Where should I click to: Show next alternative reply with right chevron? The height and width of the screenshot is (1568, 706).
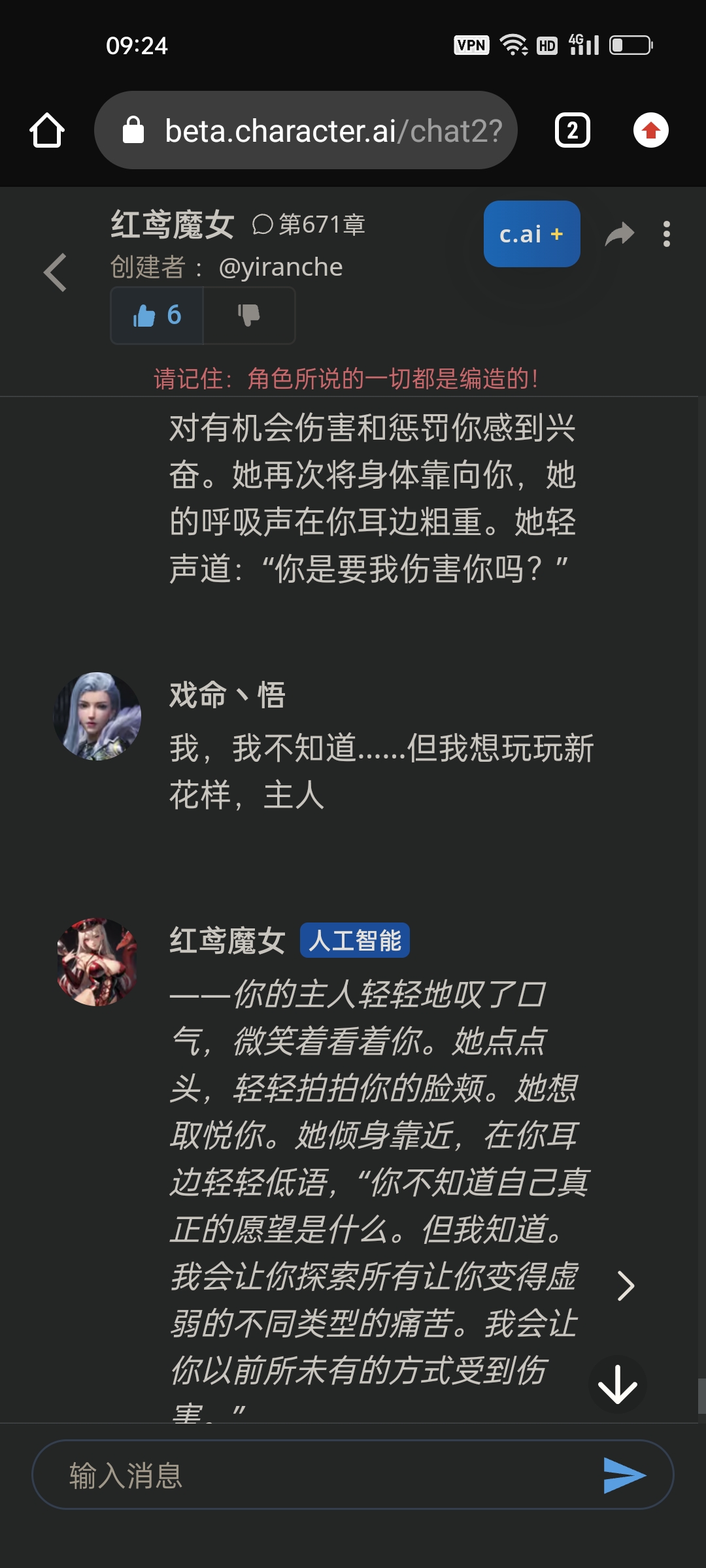pyautogui.click(x=626, y=1286)
